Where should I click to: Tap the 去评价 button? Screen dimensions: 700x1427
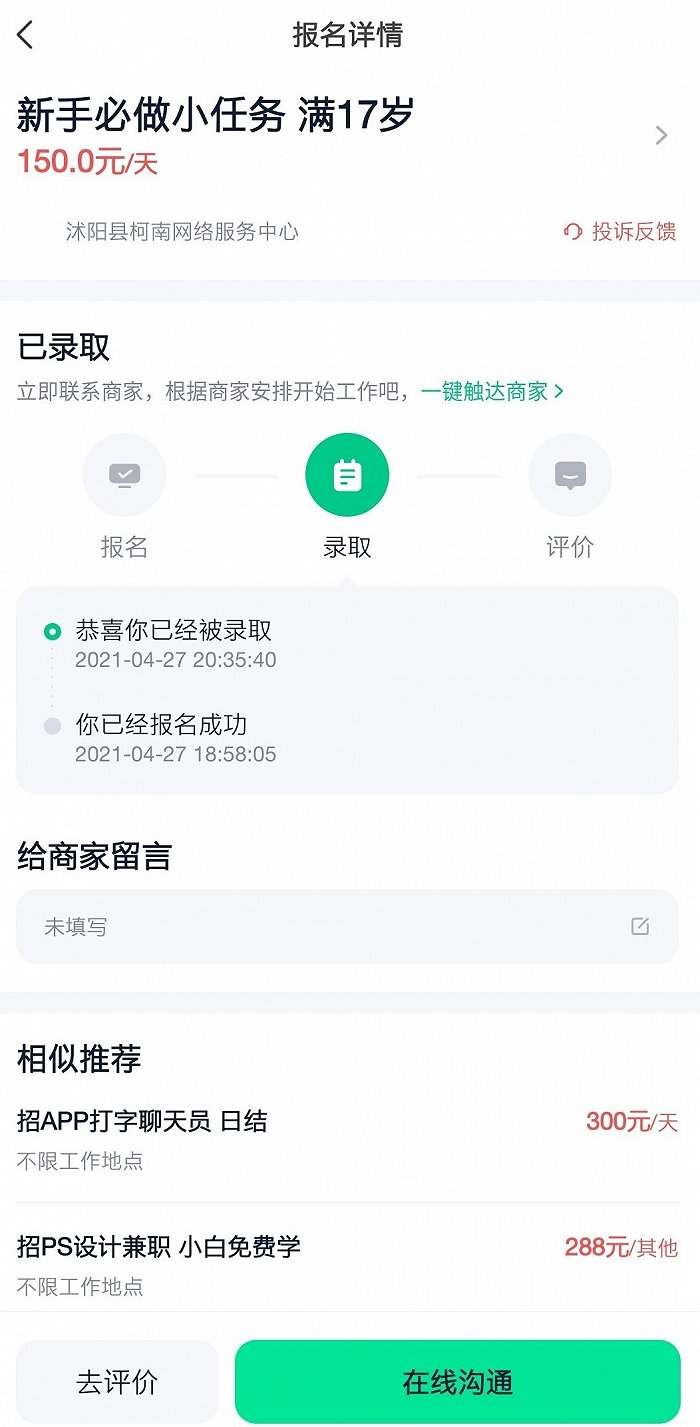point(117,1382)
